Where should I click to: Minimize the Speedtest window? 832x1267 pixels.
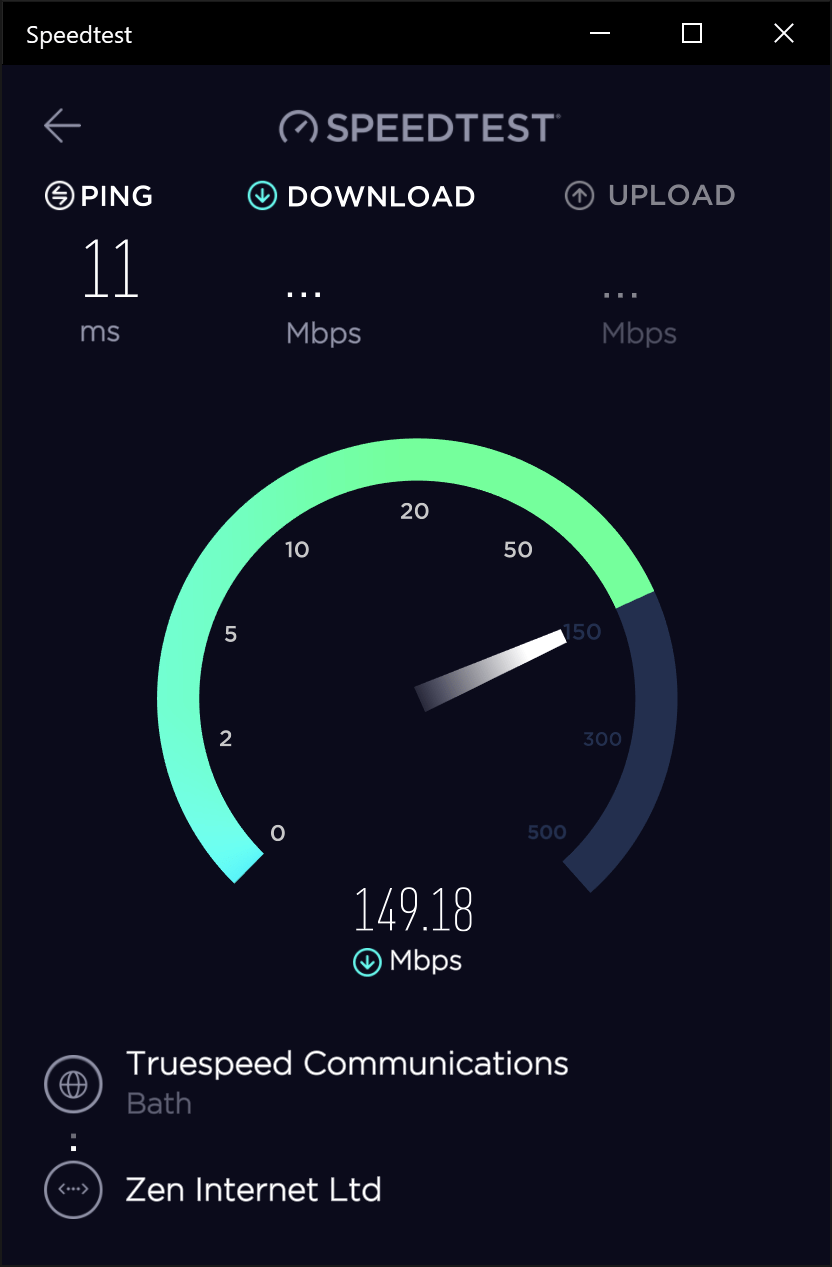click(x=600, y=34)
